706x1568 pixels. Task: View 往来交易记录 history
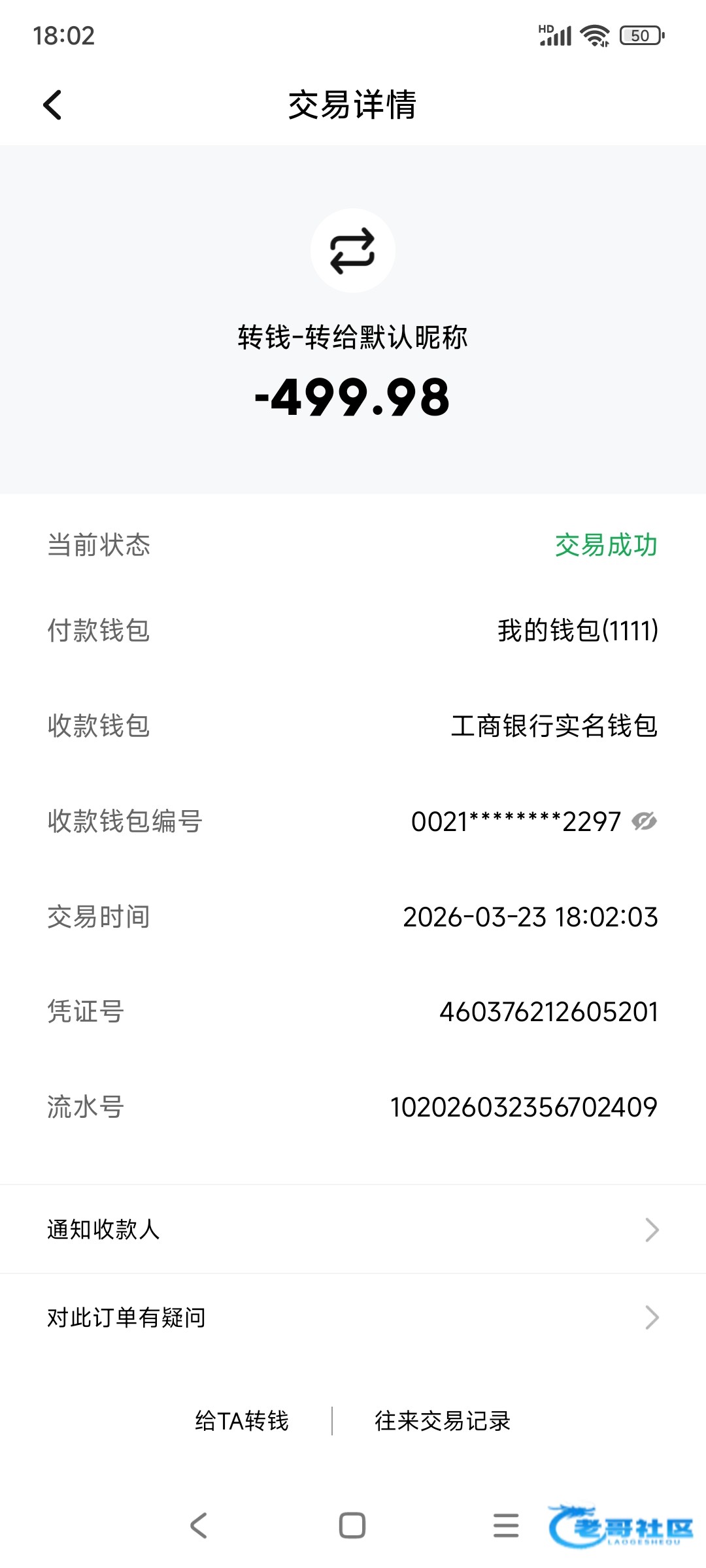443,1421
